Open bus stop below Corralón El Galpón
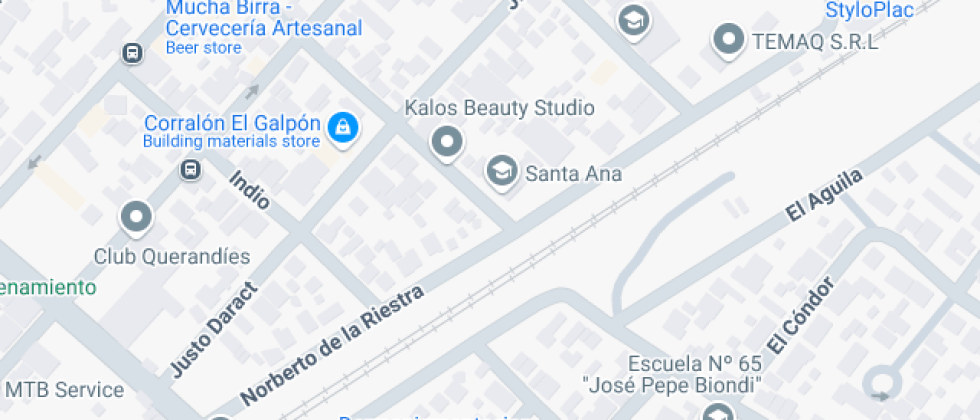Image resolution: width=980 pixels, height=420 pixels. pyautogui.click(x=190, y=171)
